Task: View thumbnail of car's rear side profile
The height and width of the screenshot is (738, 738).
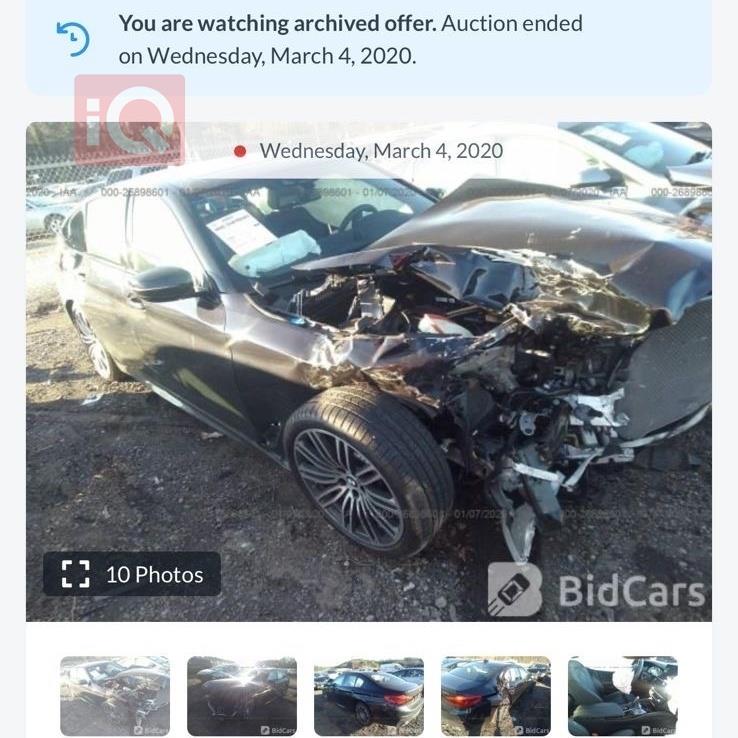Action: (369, 696)
